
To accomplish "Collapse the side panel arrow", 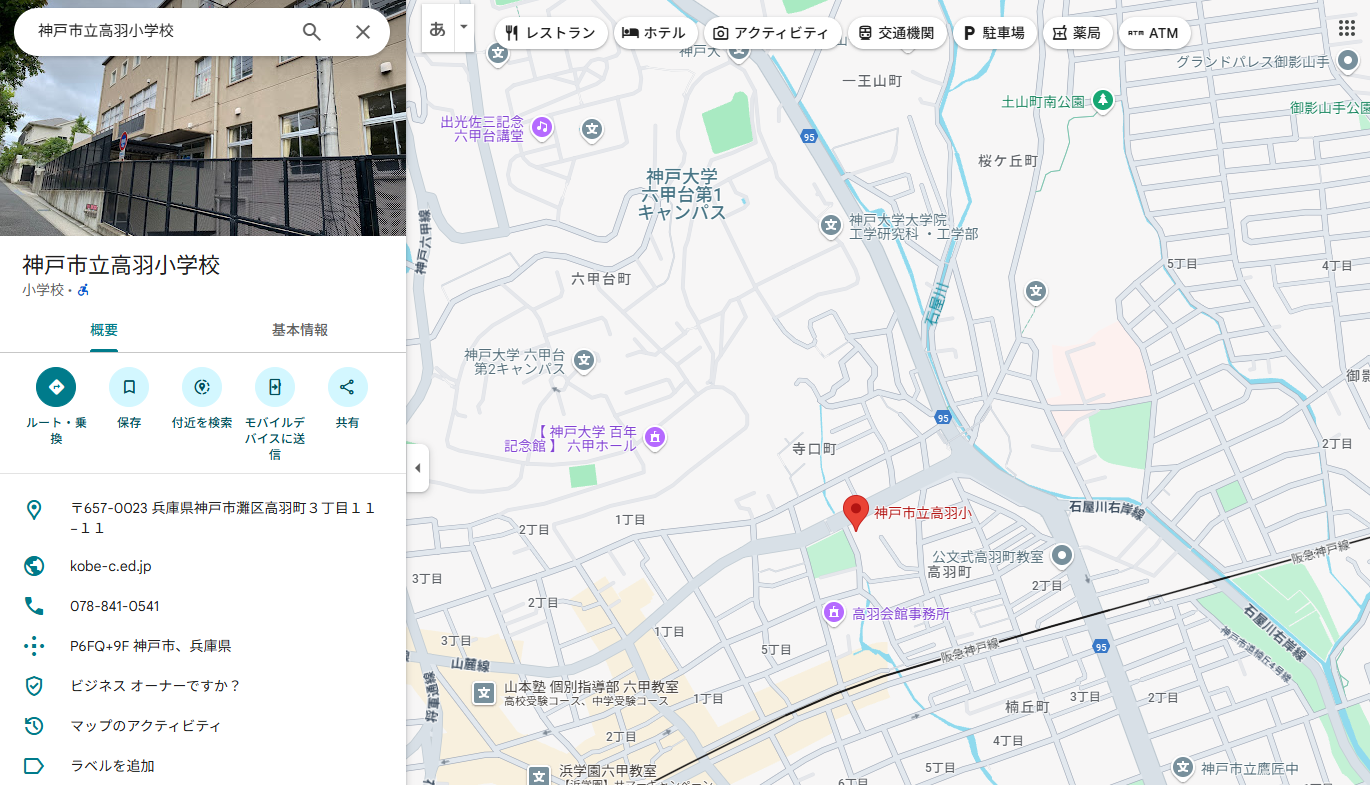I will pyautogui.click(x=418, y=468).
